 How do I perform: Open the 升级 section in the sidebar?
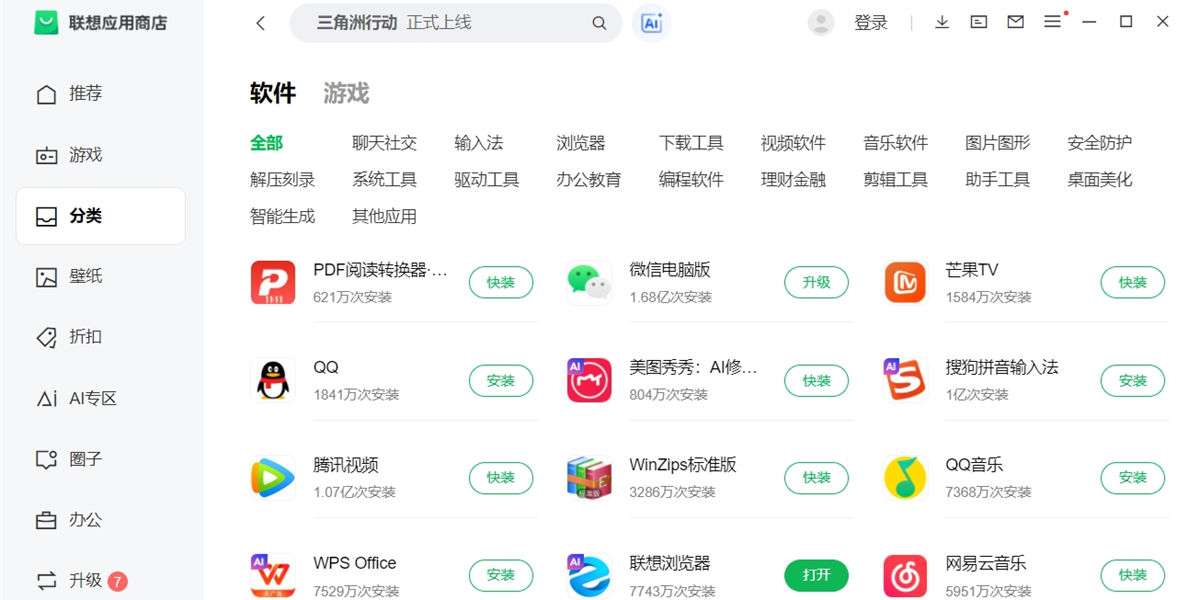click(85, 580)
